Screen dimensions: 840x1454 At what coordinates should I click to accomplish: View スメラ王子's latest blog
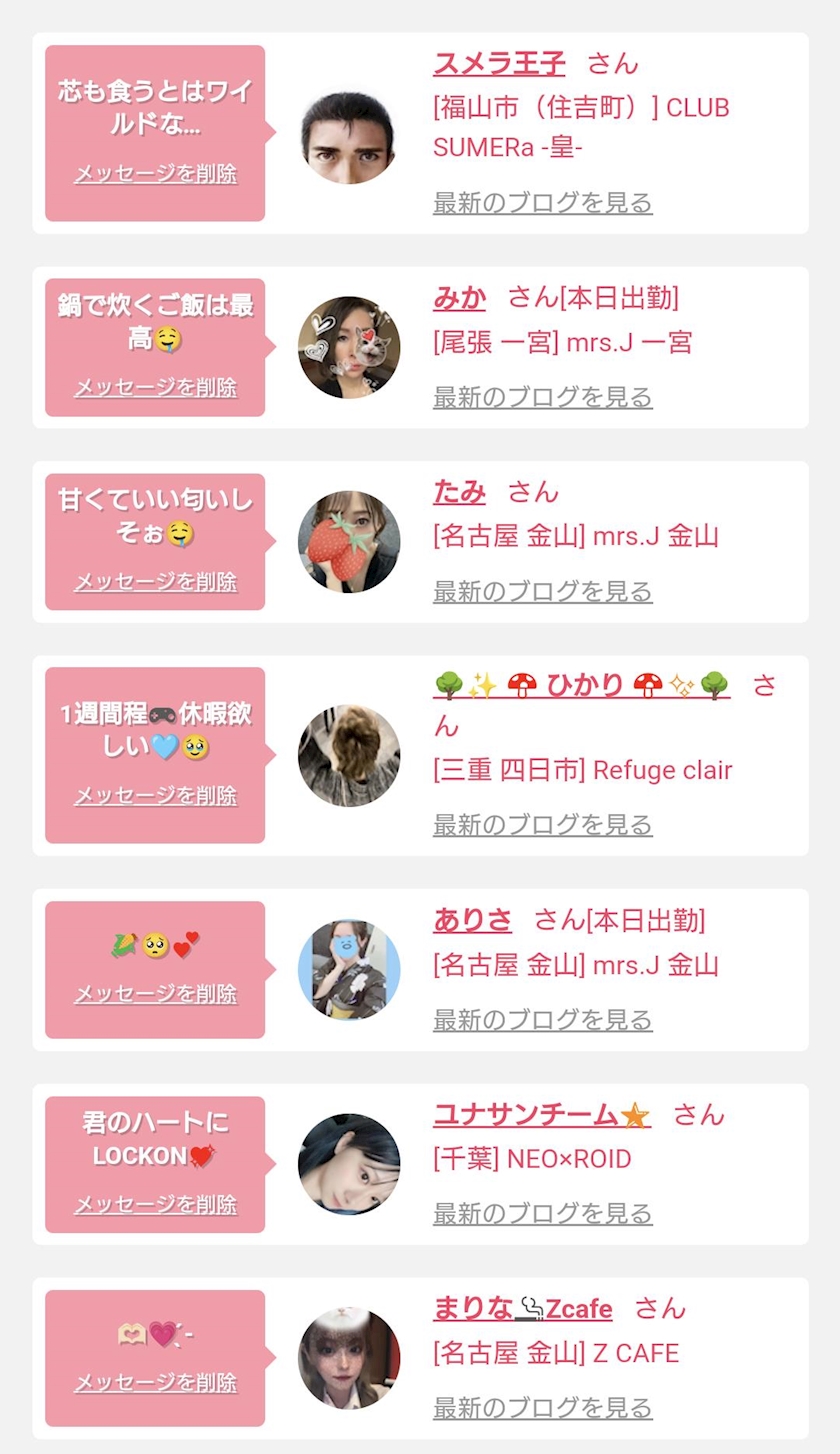click(x=542, y=202)
